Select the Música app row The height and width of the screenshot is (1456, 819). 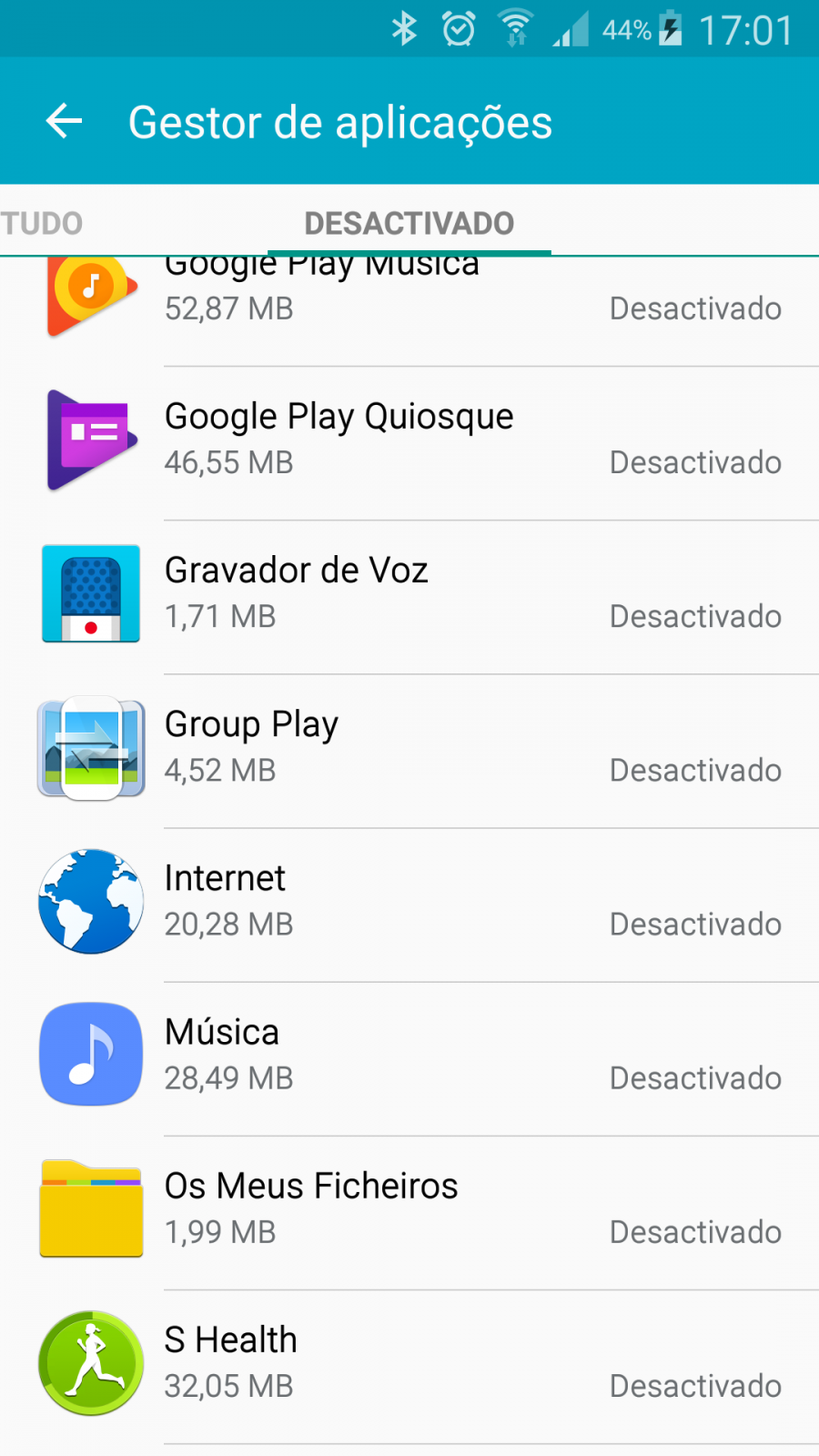point(409,1058)
